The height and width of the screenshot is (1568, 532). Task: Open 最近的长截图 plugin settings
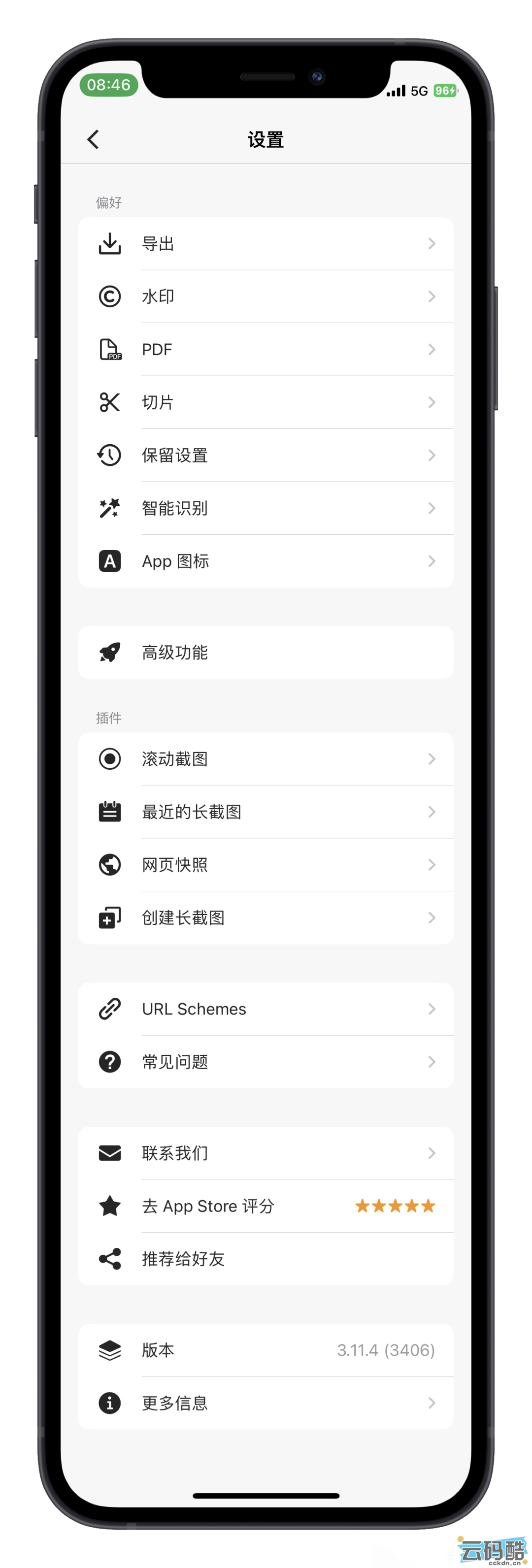point(266,812)
